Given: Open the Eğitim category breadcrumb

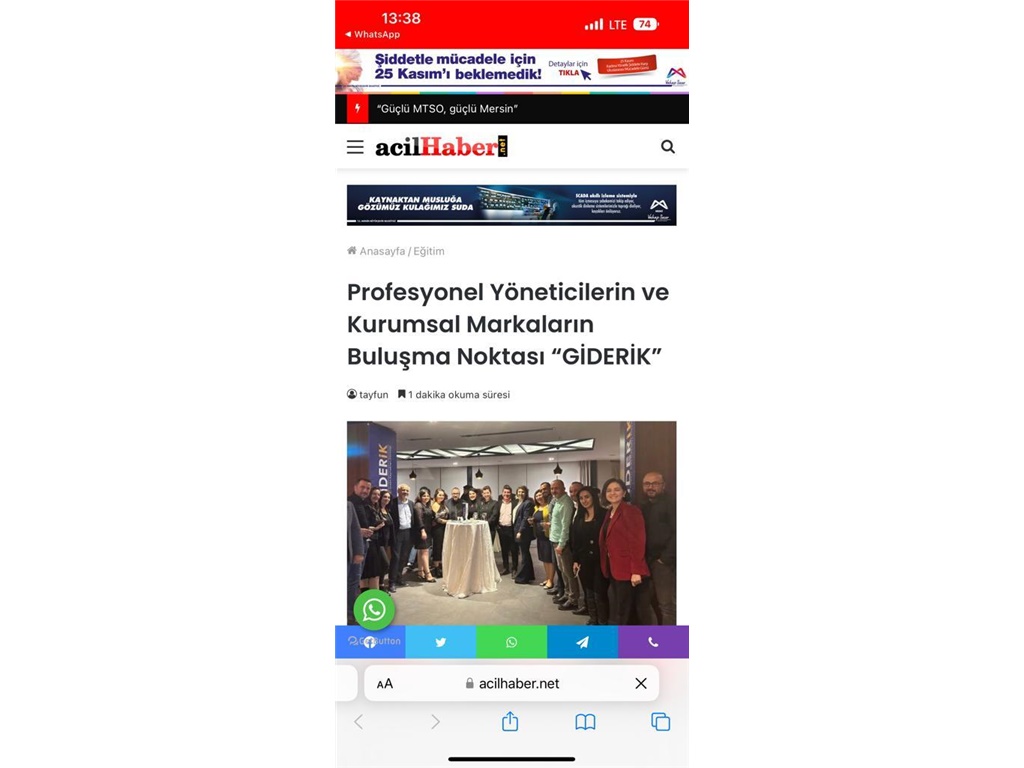Looking at the screenshot, I should point(429,251).
